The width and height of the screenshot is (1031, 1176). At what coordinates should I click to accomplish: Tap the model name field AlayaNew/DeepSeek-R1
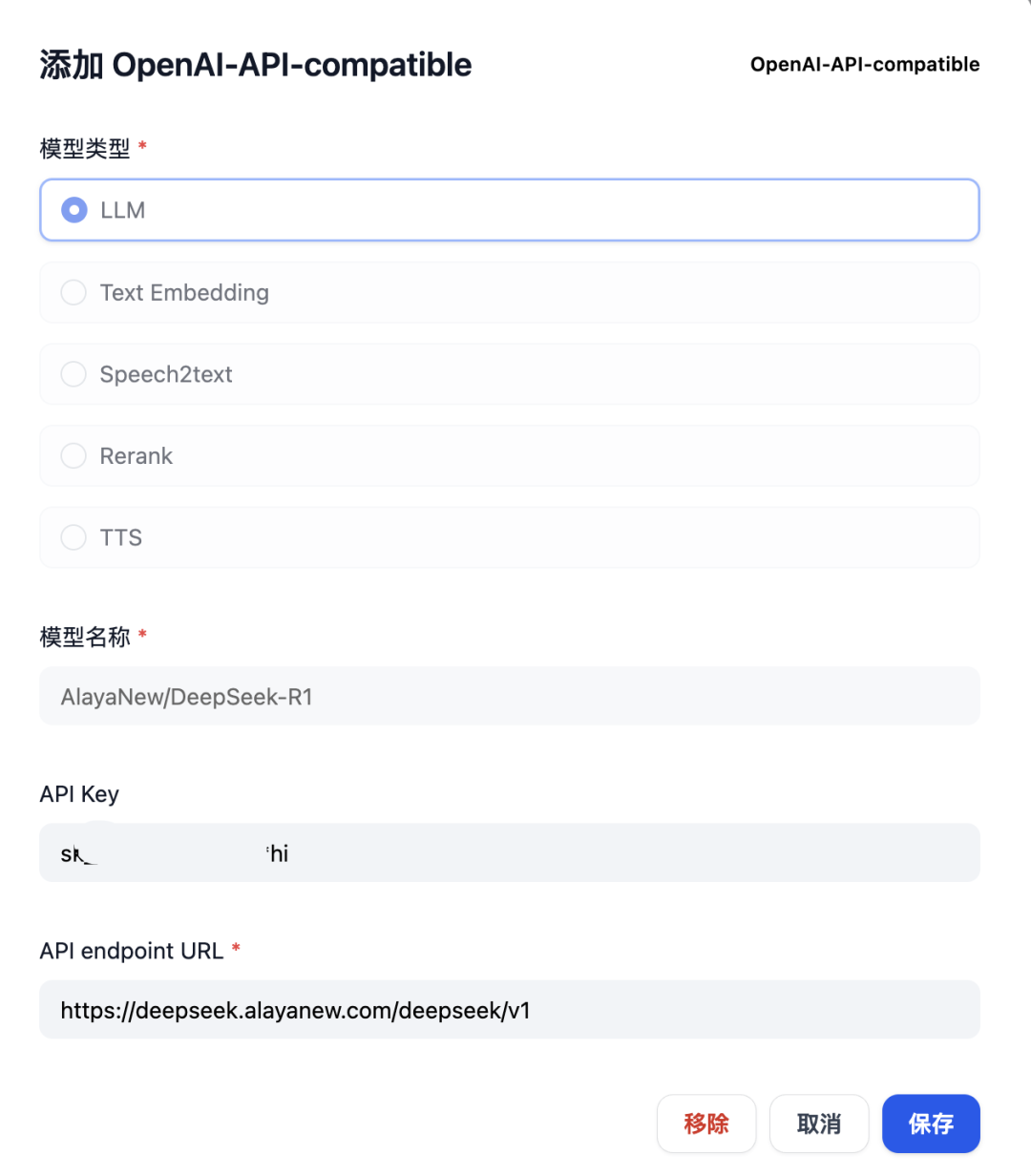coord(509,696)
